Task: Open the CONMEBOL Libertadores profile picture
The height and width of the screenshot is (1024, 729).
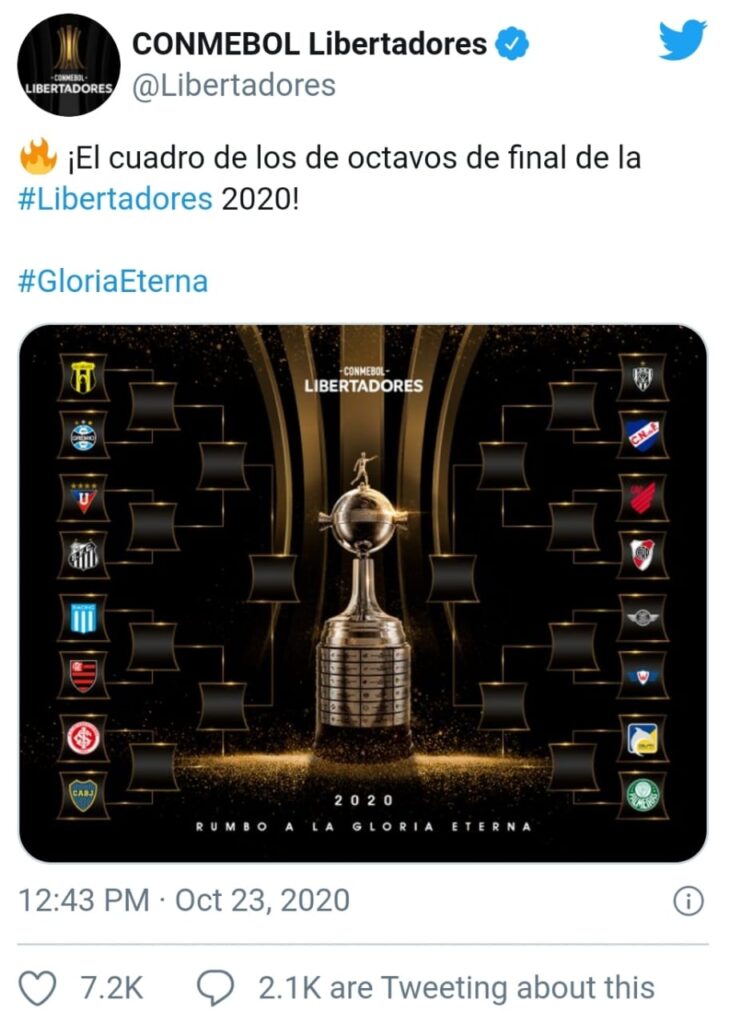Action: pyautogui.click(x=69, y=65)
